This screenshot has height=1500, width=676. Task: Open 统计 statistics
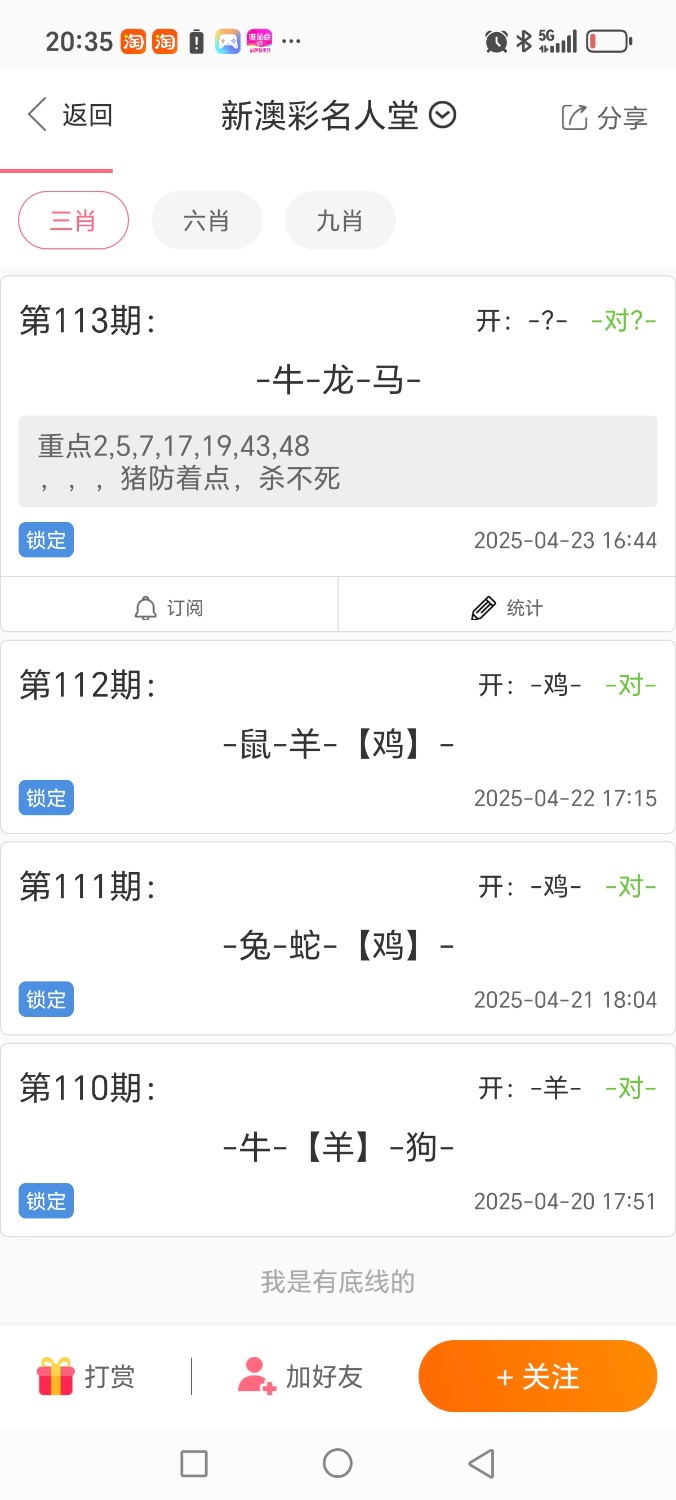(x=507, y=607)
